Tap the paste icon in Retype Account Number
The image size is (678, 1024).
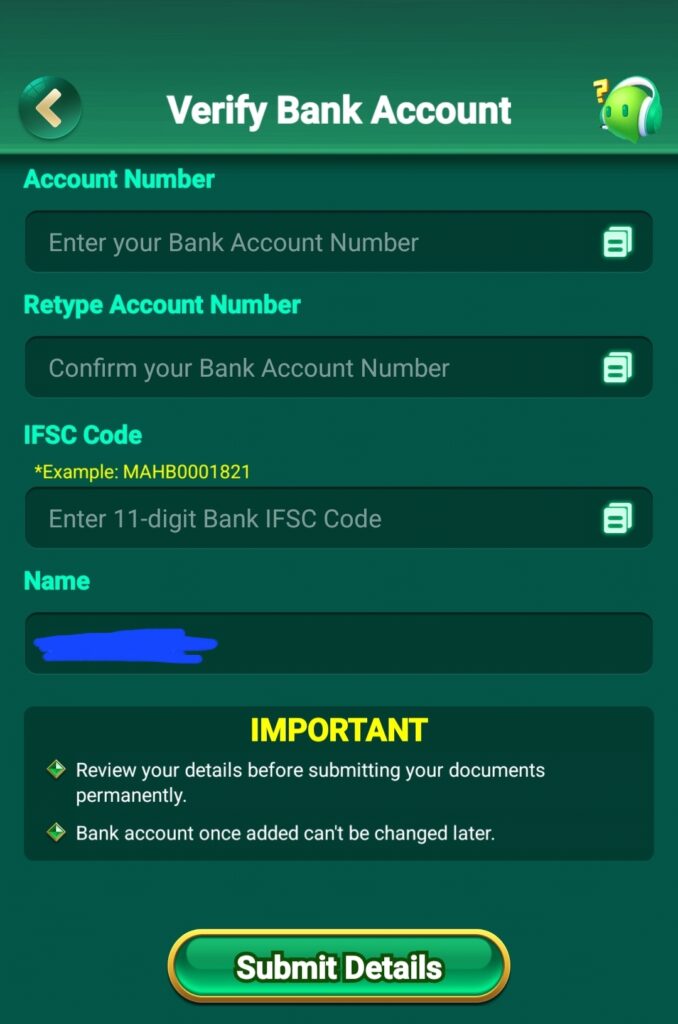tap(617, 368)
